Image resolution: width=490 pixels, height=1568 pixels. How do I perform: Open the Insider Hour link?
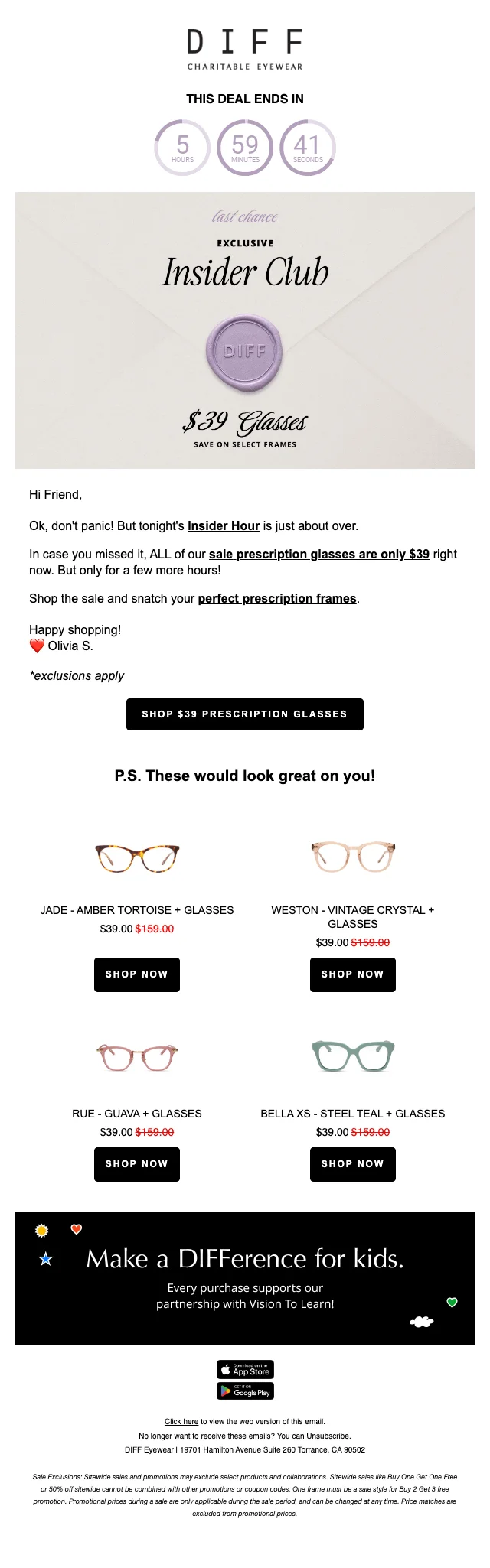[x=224, y=525]
